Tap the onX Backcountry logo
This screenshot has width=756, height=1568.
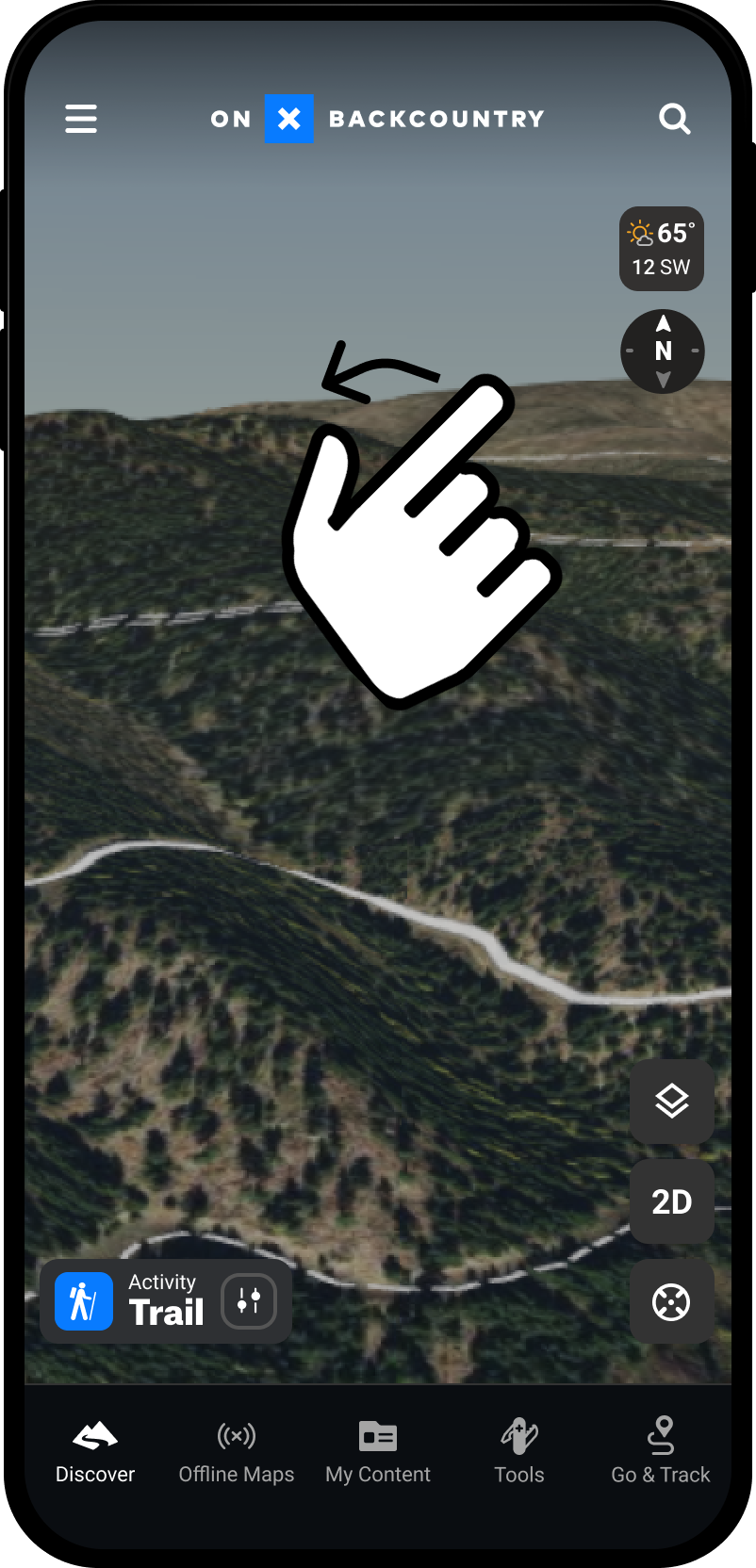(375, 118)
